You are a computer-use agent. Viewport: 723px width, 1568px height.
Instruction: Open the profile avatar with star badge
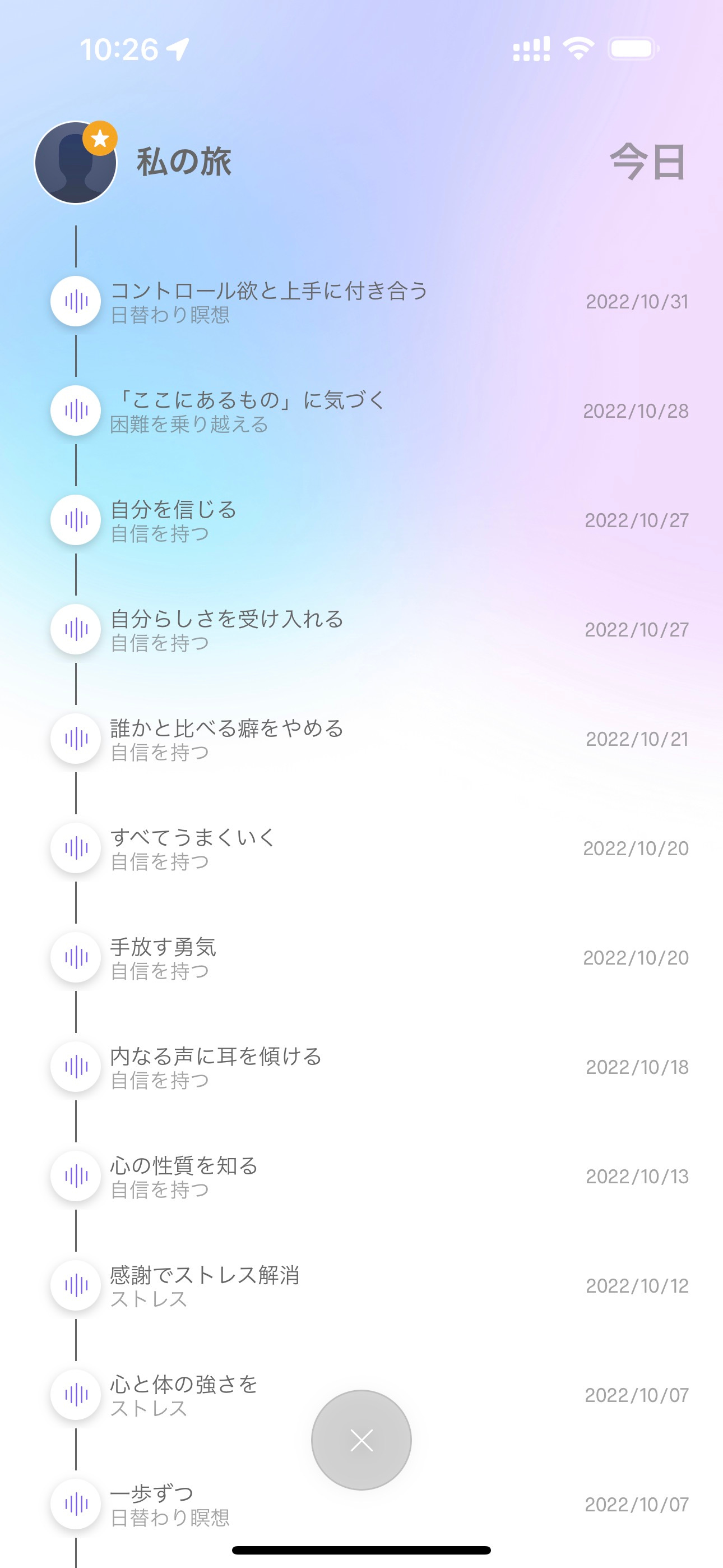[x=76, y=163]
